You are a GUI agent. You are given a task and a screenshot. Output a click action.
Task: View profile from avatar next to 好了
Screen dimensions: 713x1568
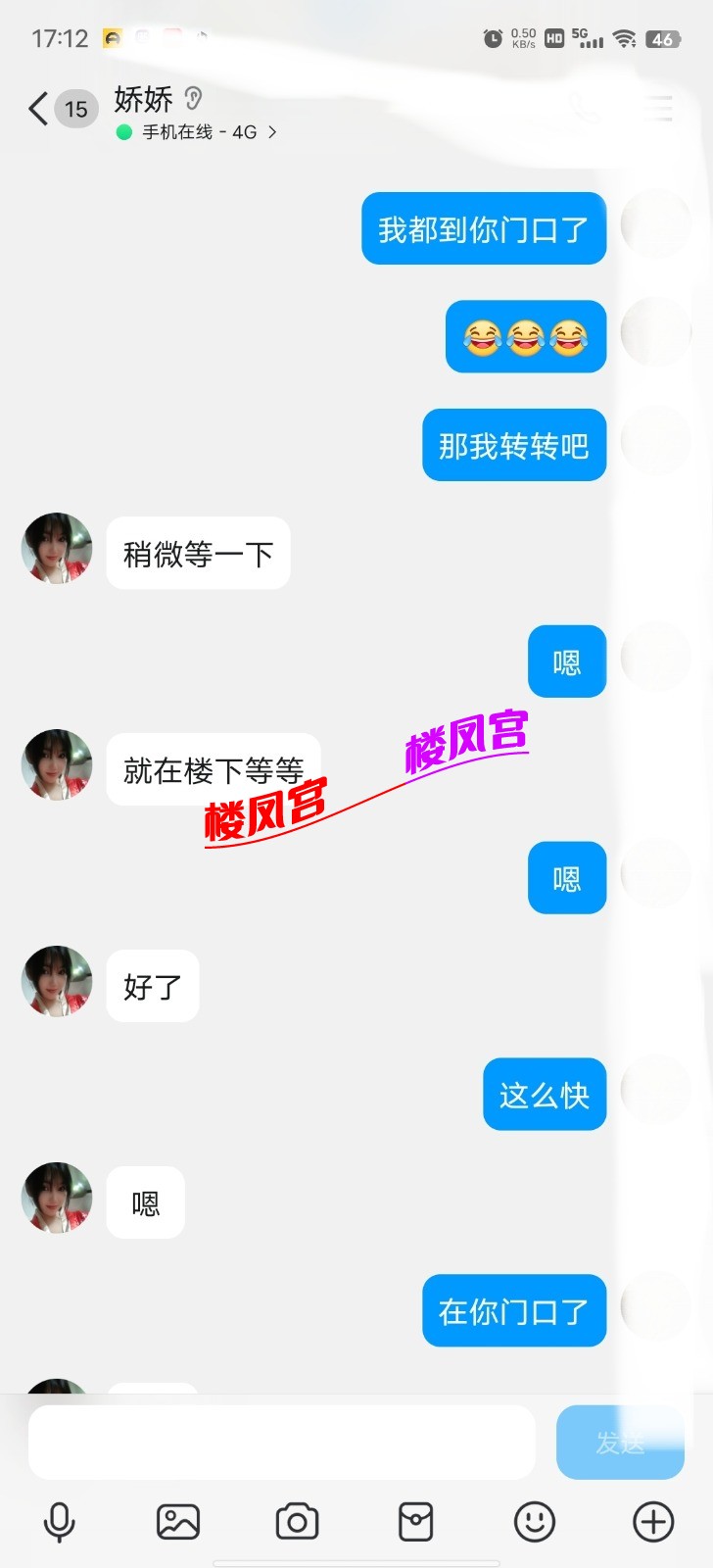pyautogui.click(x=57, y=981)
